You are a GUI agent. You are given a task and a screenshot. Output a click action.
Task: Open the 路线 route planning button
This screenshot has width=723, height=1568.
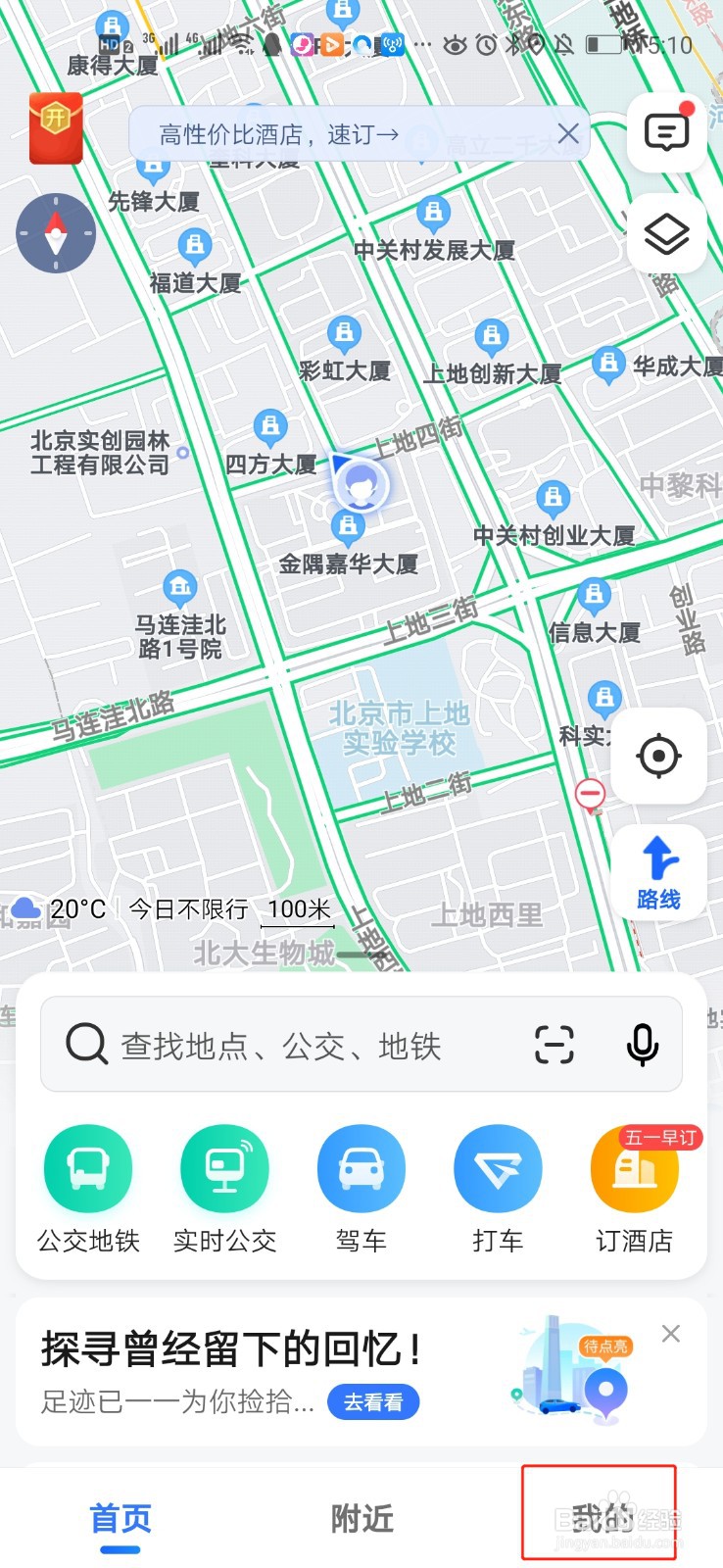[657, 872]
